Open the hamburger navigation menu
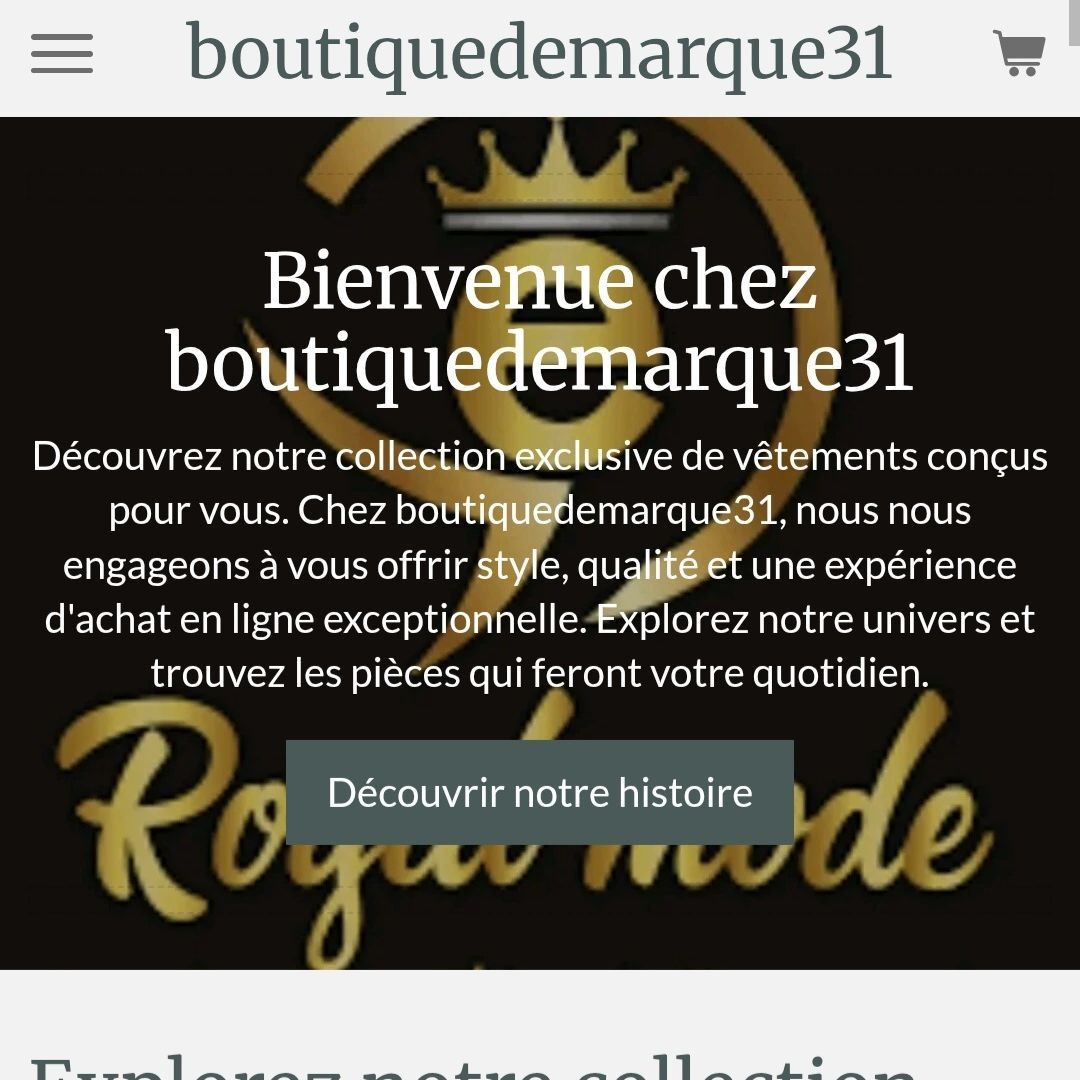This screenshot has height=1080, width=1080. point(62,54)
